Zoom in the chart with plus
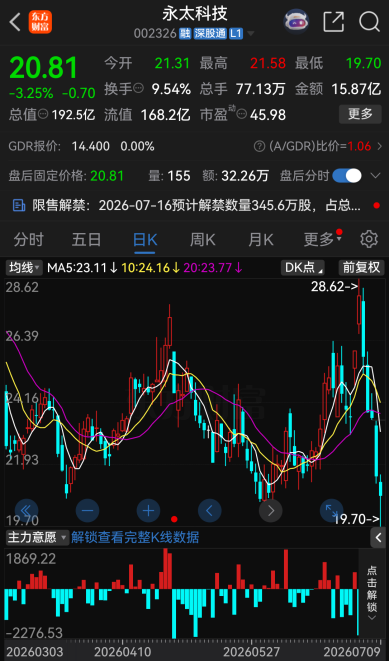The height and width of the screenshot is (661, 389). [x=148, y=511]
